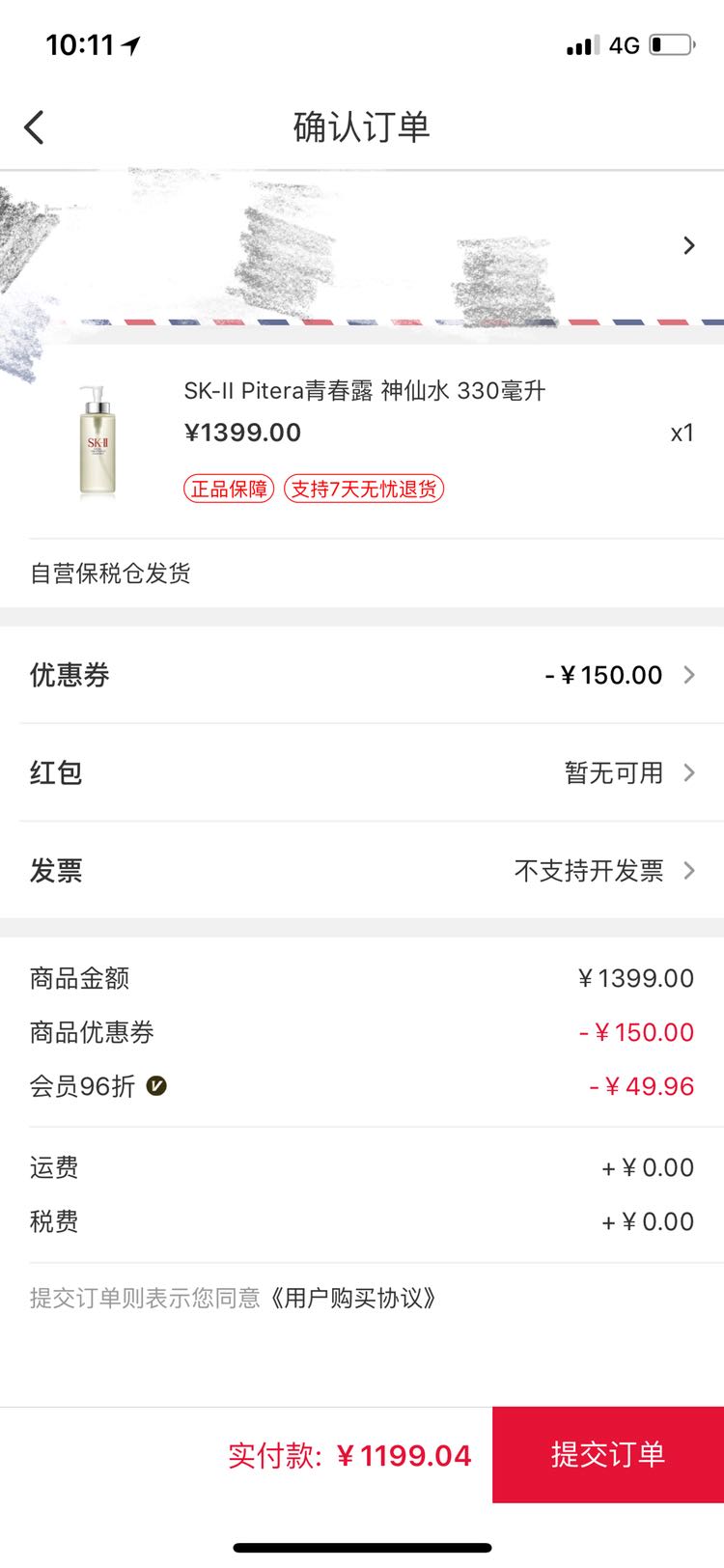The height and width of the screenshot is (1568, 724).
Task: Submit the order with 提交订单 button
Action: click(607, 1455)
